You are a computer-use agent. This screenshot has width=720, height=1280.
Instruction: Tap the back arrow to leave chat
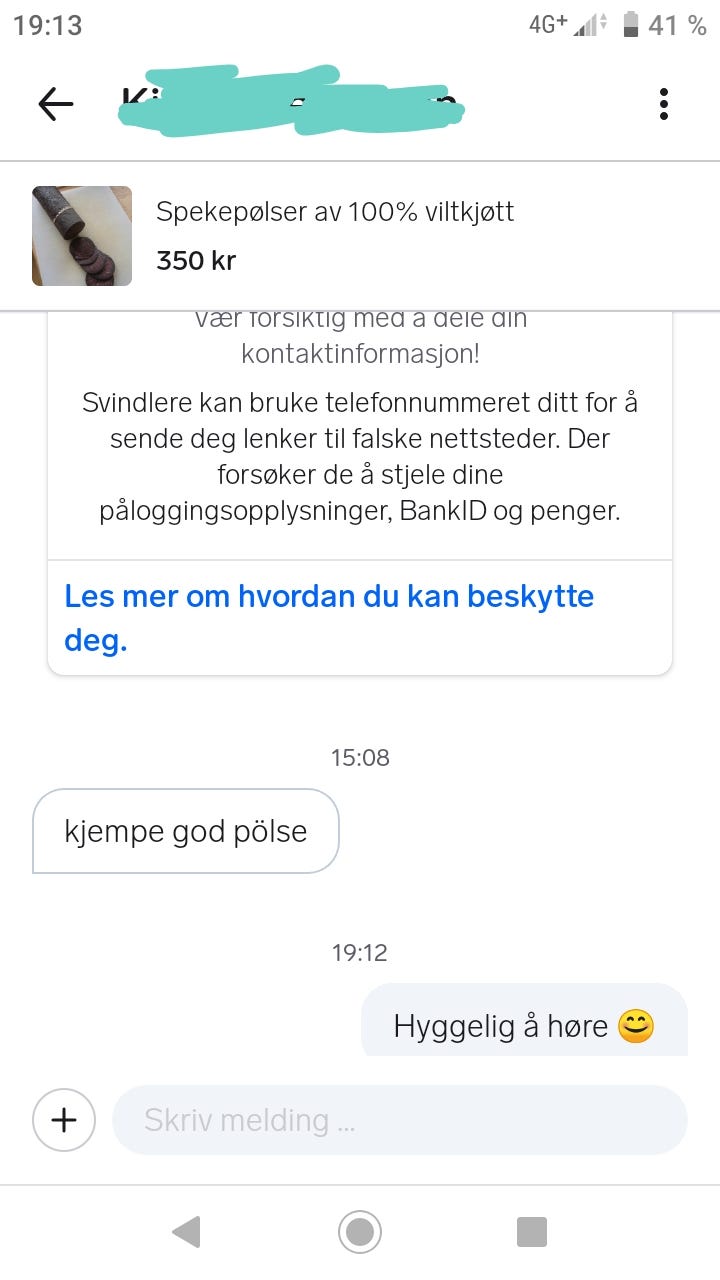coord(56,103)
